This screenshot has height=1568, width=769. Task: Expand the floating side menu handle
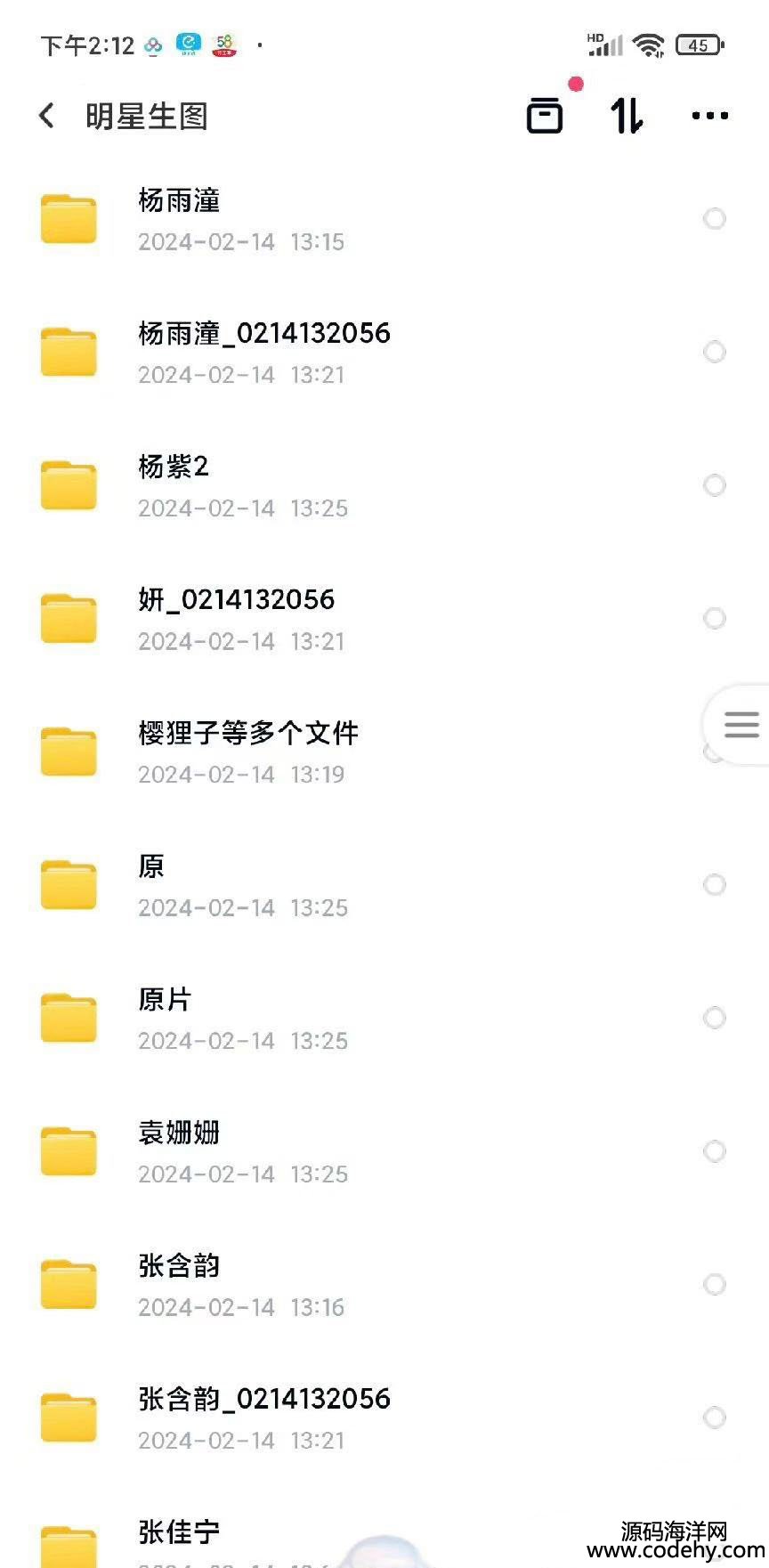coord(739,725)
